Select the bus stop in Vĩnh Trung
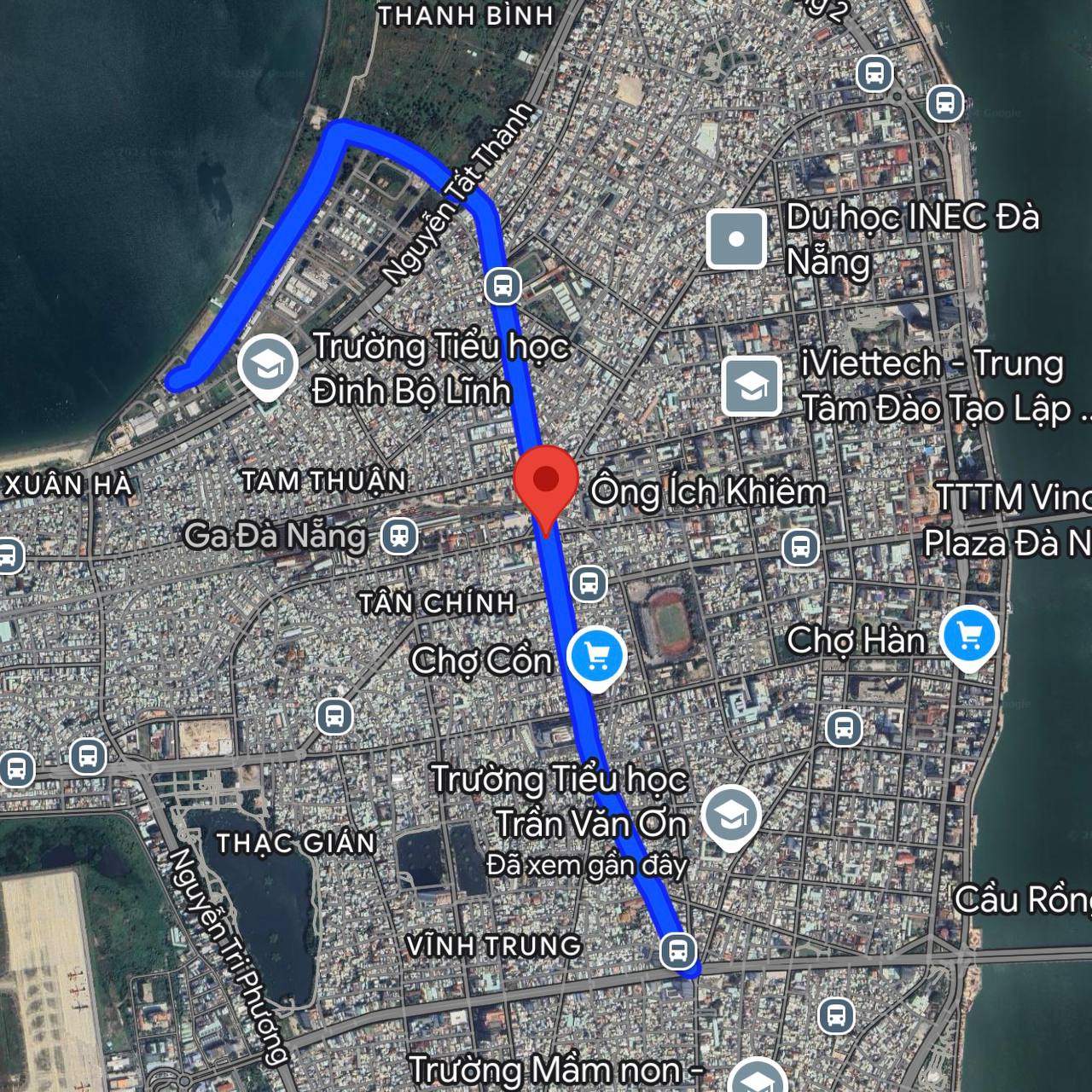Screen dimensions: 1092x1092 click(x=678, y=950)
